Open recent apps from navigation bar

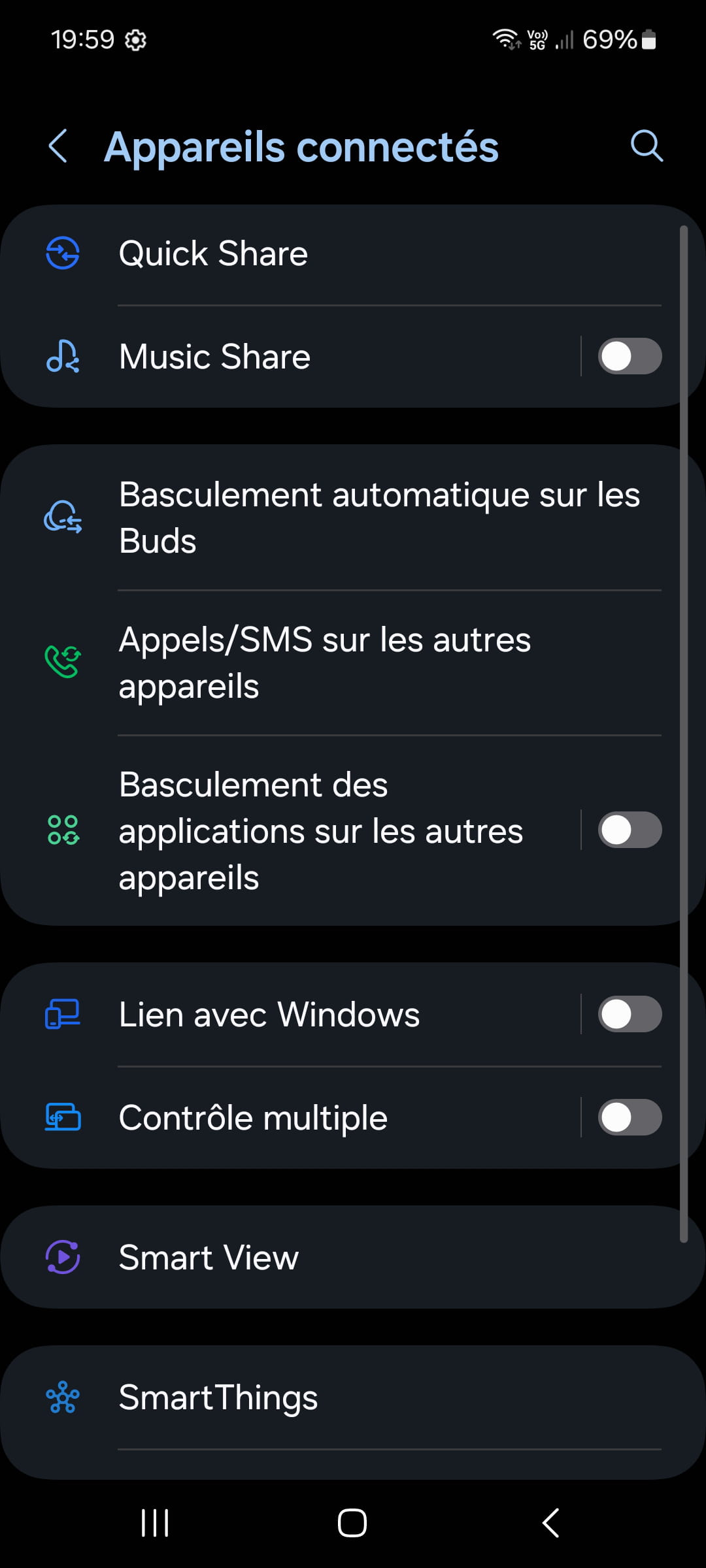point(155,1523)
